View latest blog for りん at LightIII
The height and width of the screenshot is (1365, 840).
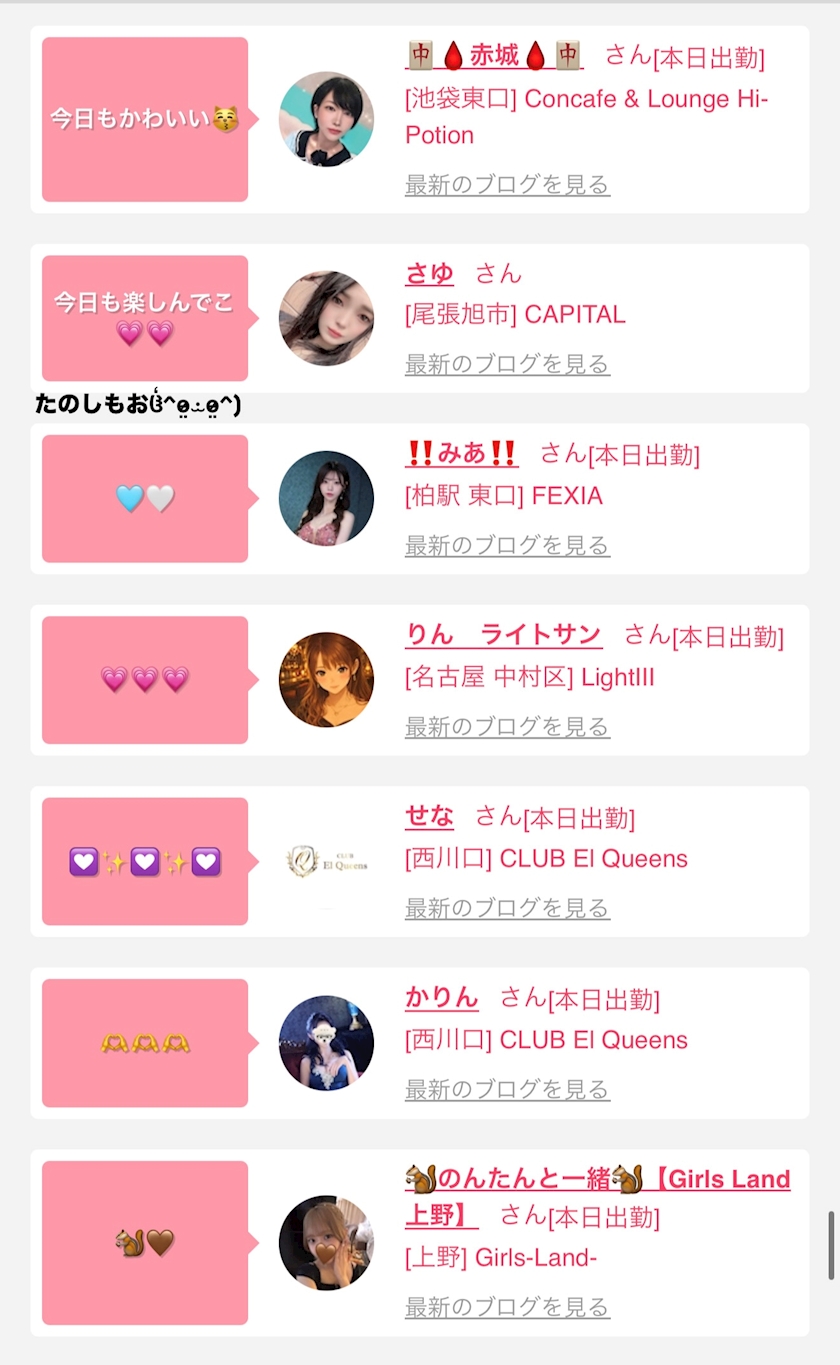507,726
